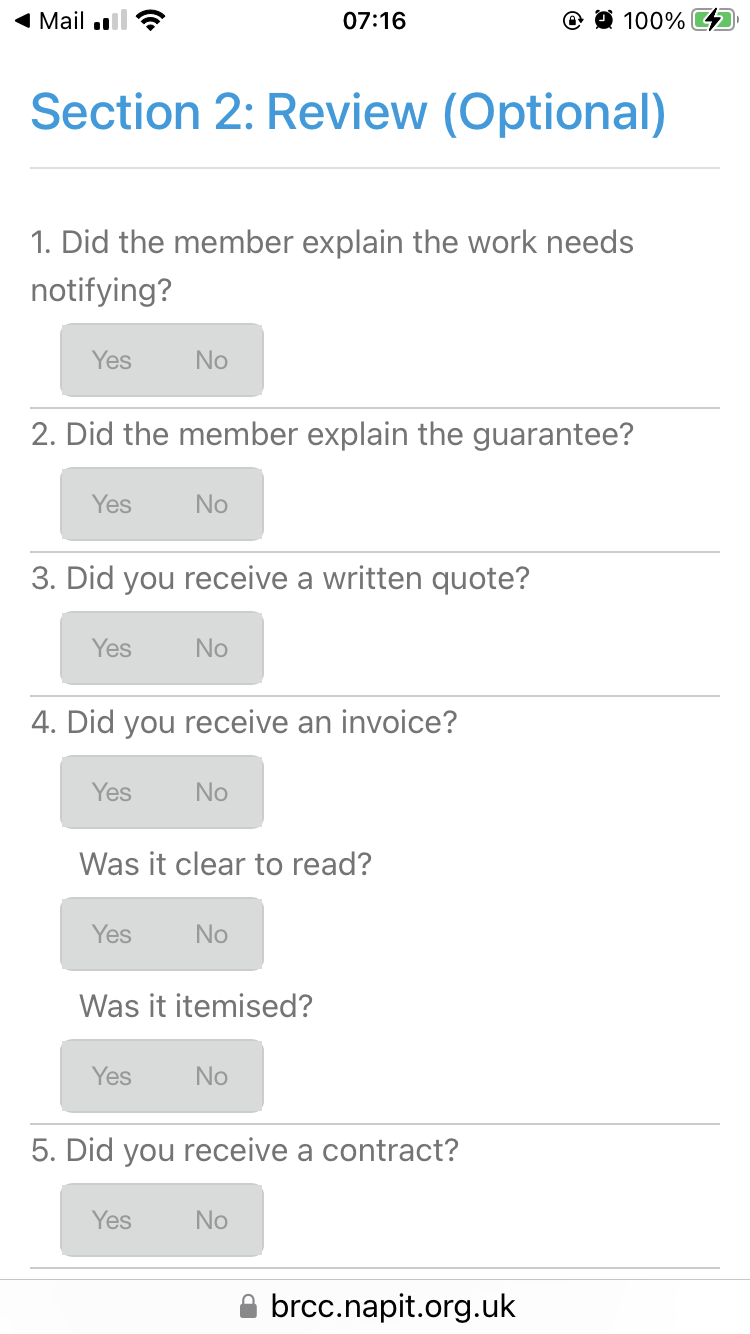Mark No for receiving an invoice

(x=212, y=792)
